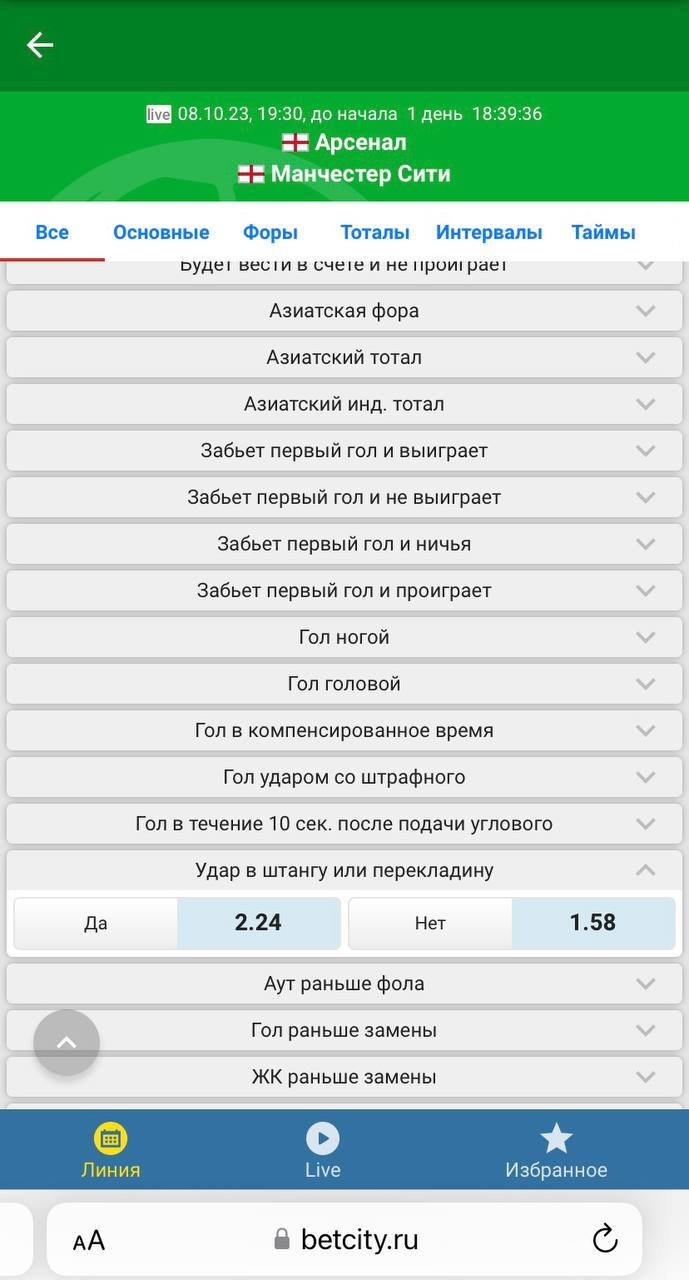The height and width of the screenshot is (1280, 689).
Task: Open Избранное favorites
Action: point(556,1150)
